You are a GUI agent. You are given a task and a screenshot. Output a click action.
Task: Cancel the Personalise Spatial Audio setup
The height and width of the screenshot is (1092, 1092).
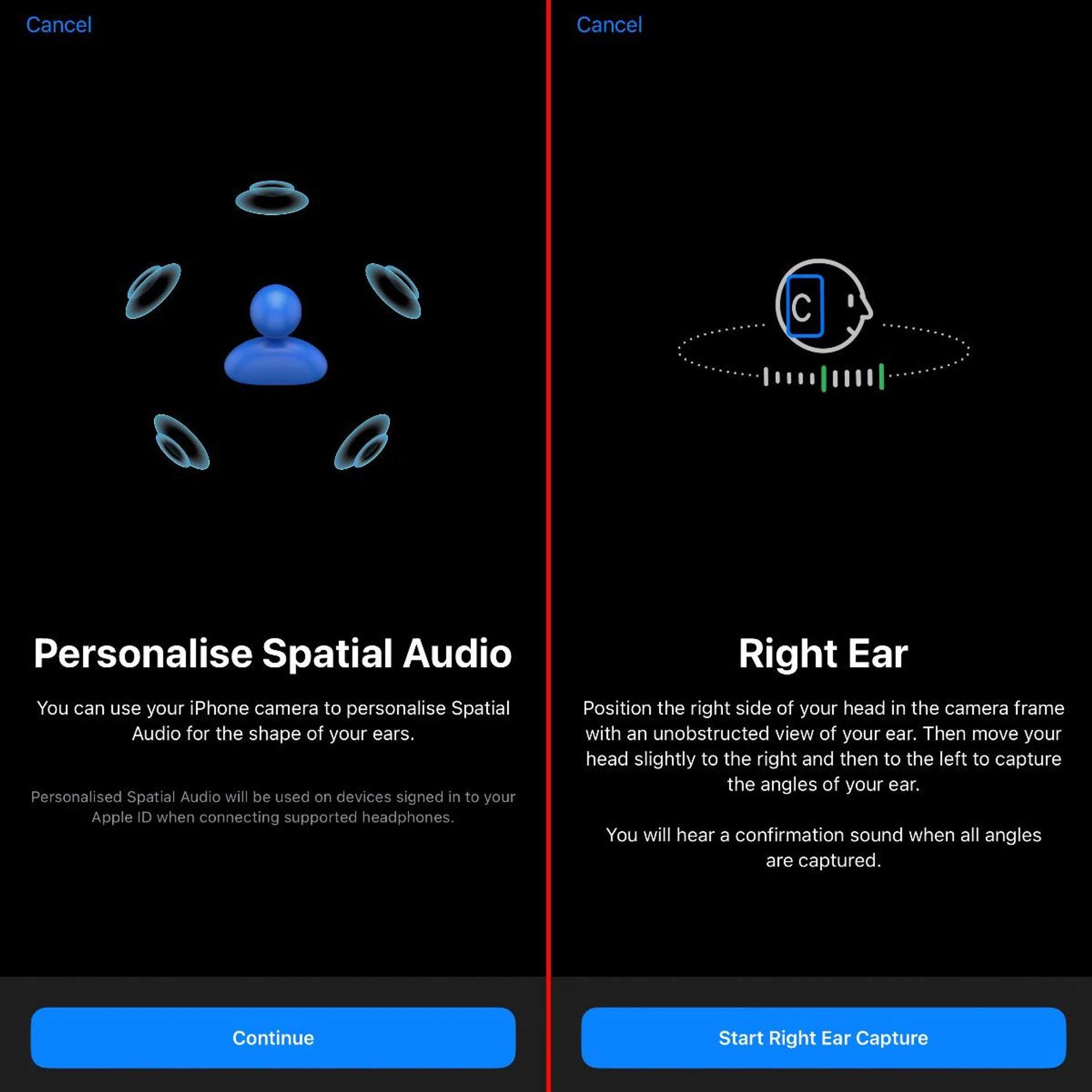(x=59, y=25)
